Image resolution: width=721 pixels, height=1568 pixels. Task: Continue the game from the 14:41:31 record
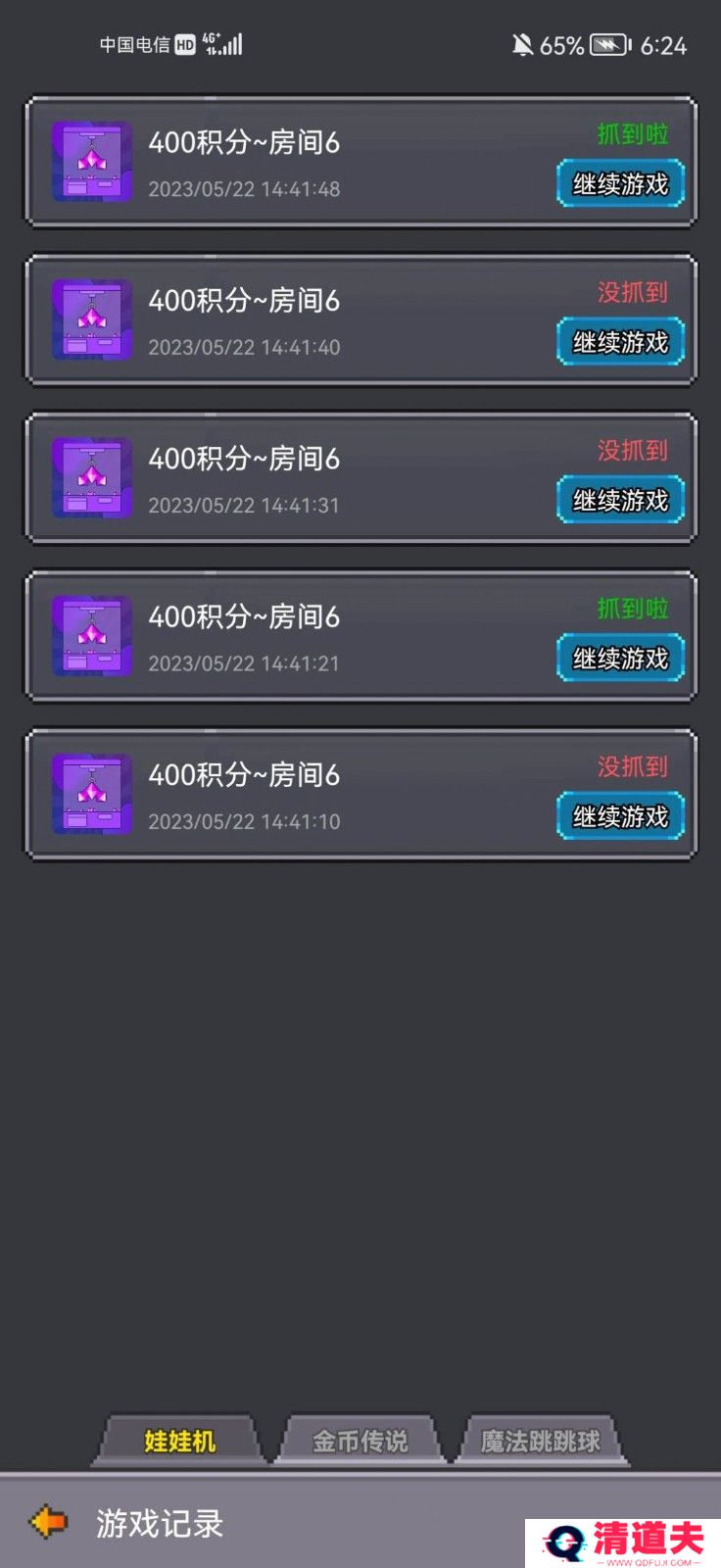pos(620,500)
